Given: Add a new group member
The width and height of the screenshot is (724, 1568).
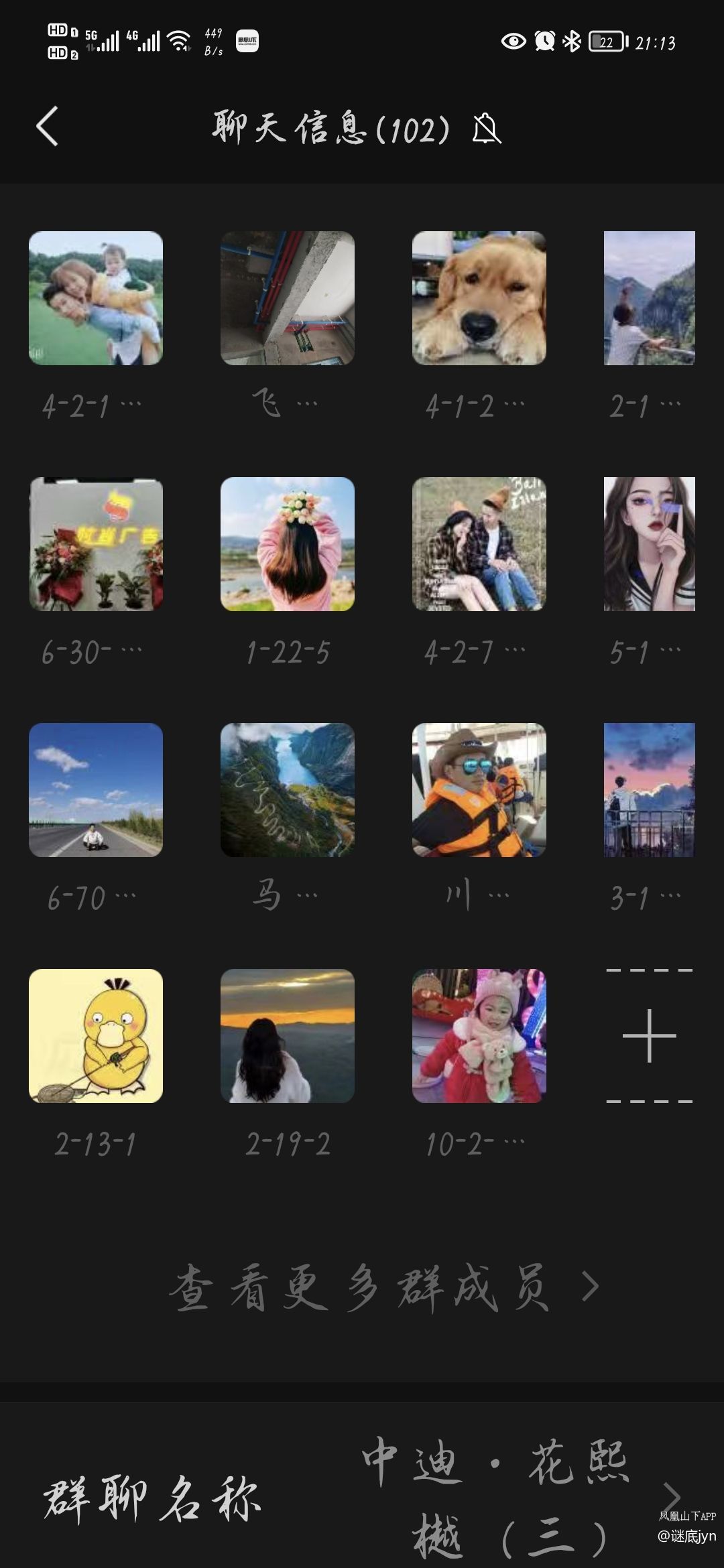Looking at the screenshot, I should [649, 1036].
